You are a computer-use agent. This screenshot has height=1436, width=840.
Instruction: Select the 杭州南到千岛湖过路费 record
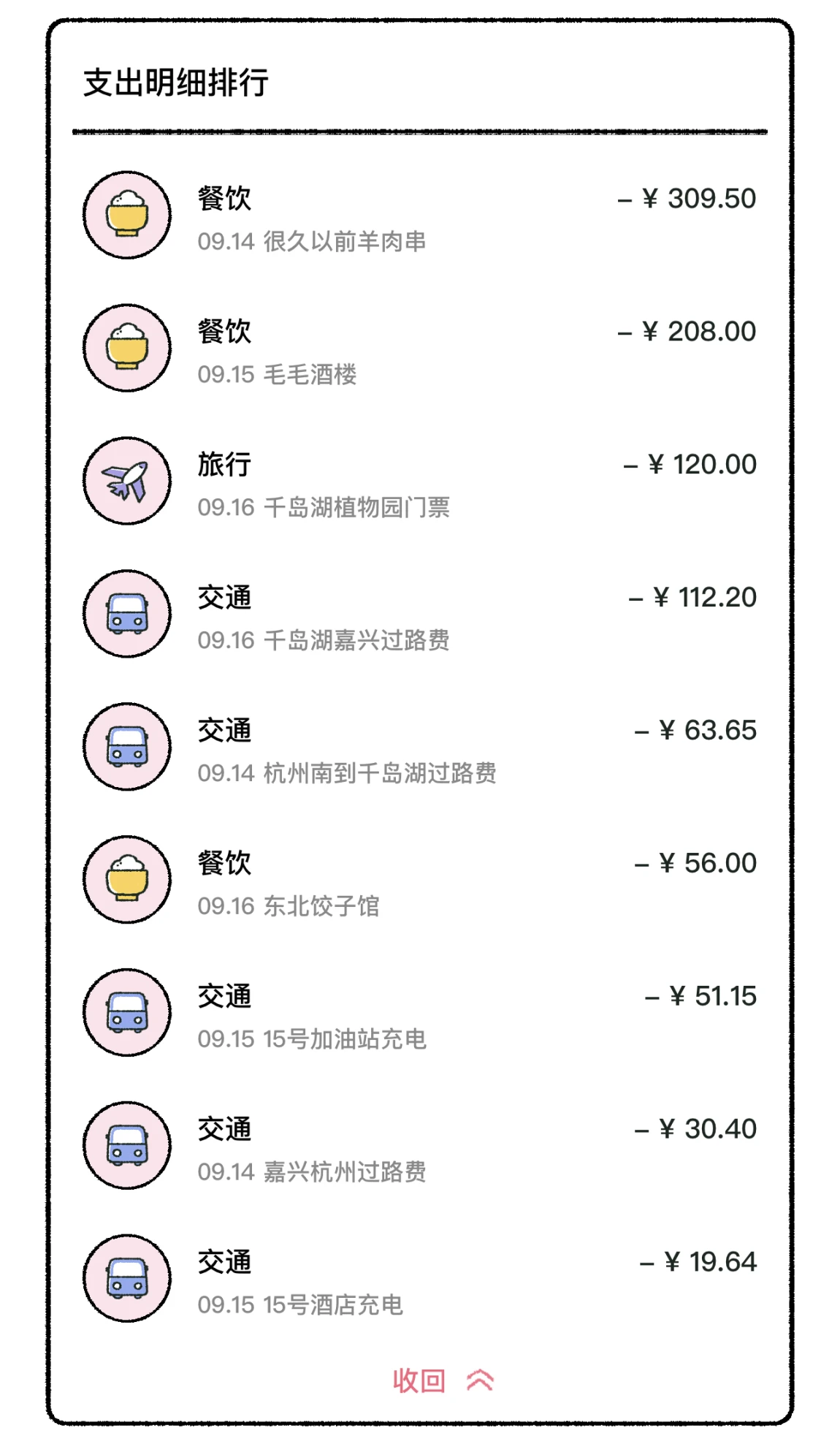coord(420,748)
